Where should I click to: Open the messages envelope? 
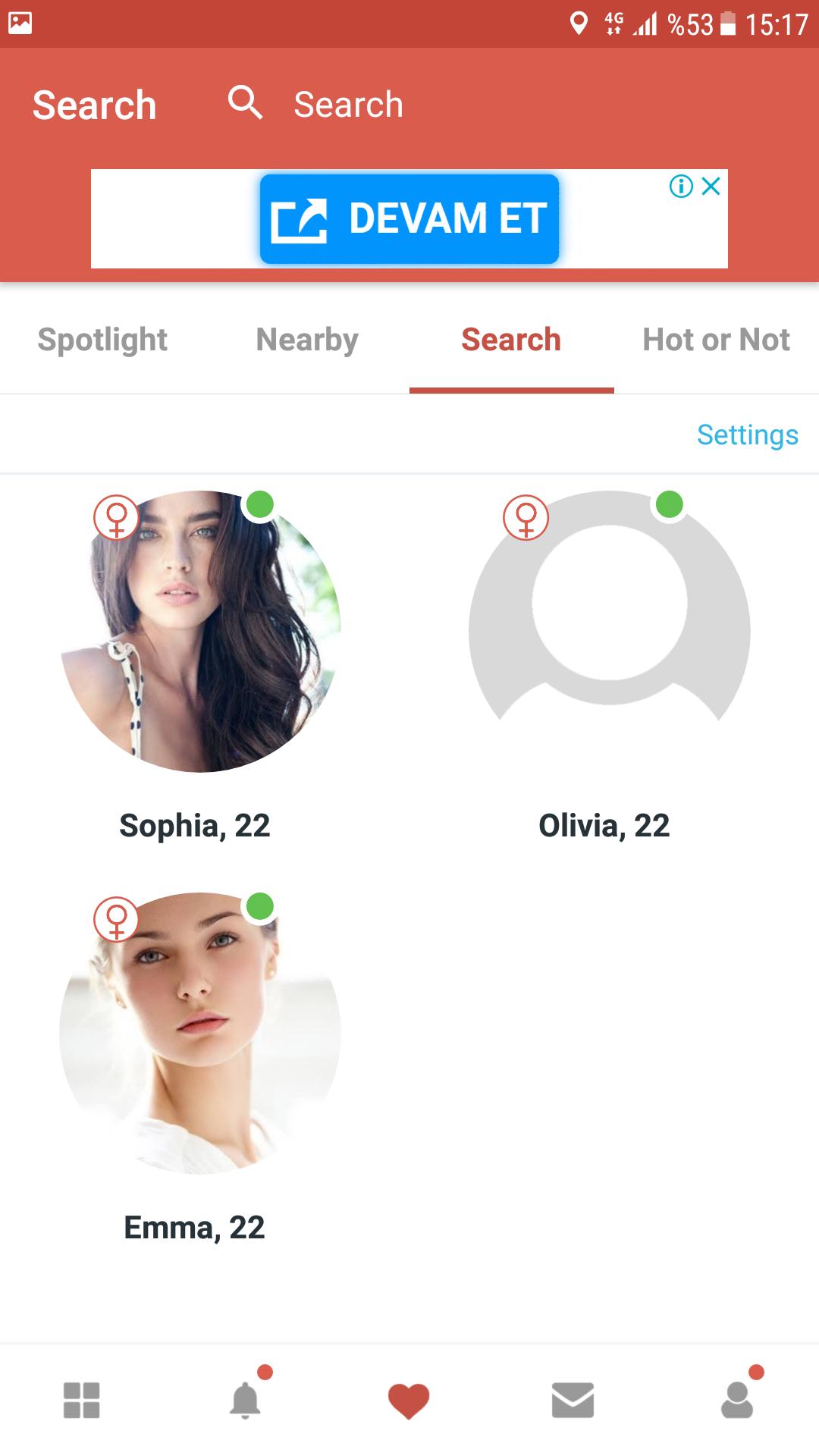pyautogui.click(x=573, y=1400)
